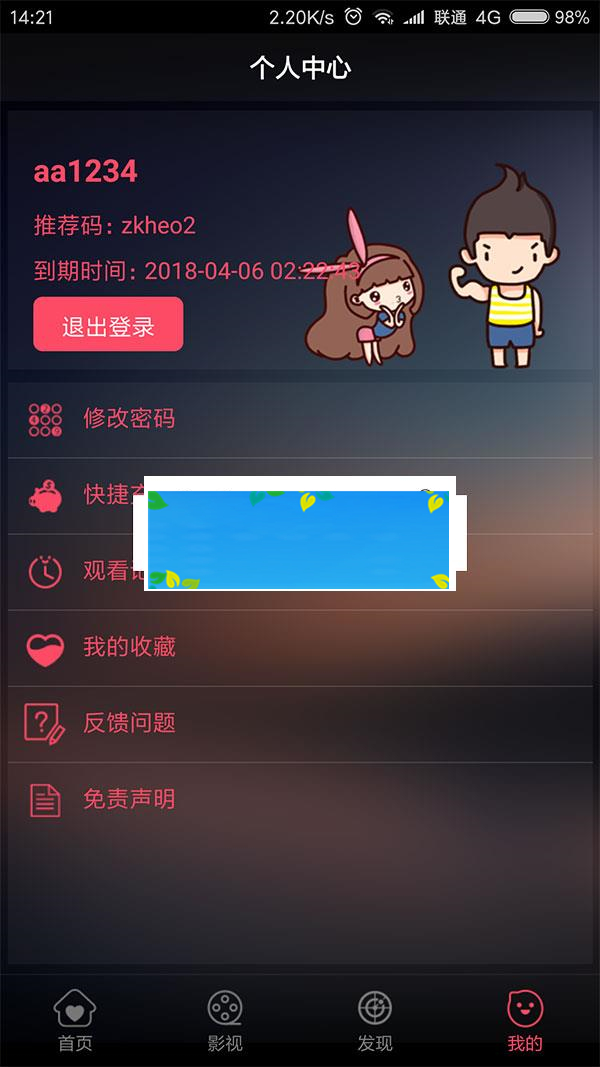This screenshot has height=1067, width=600.
Task: Go to the 发现 discover tab
Action: (375, 1021)
